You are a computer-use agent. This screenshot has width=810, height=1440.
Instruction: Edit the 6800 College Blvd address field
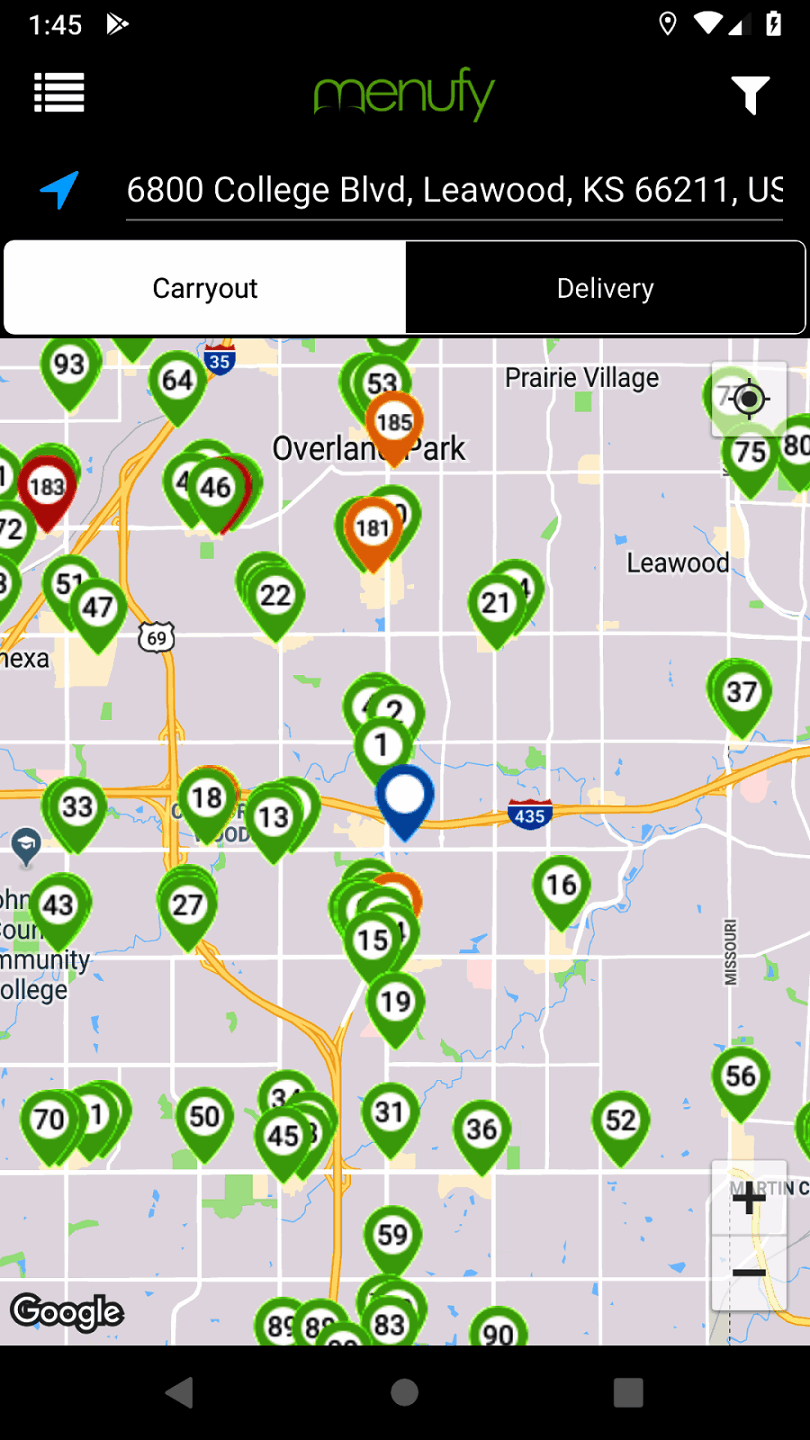pyautogui.click(x=454, y=190)
